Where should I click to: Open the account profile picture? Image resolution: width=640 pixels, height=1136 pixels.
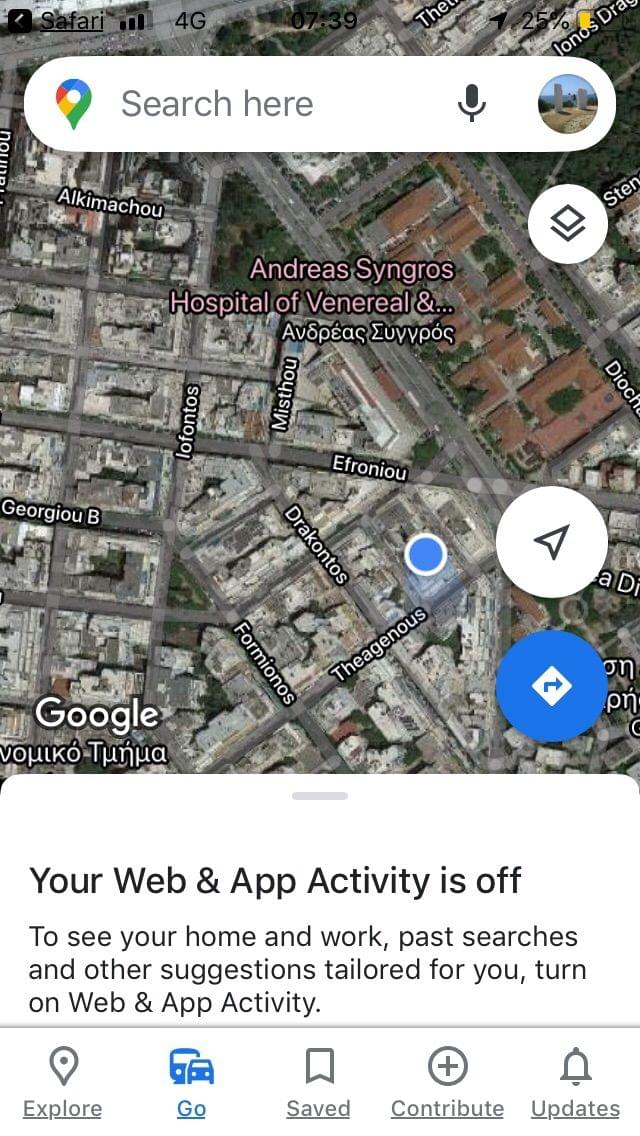pyautogui.click(x=567, y=104)
